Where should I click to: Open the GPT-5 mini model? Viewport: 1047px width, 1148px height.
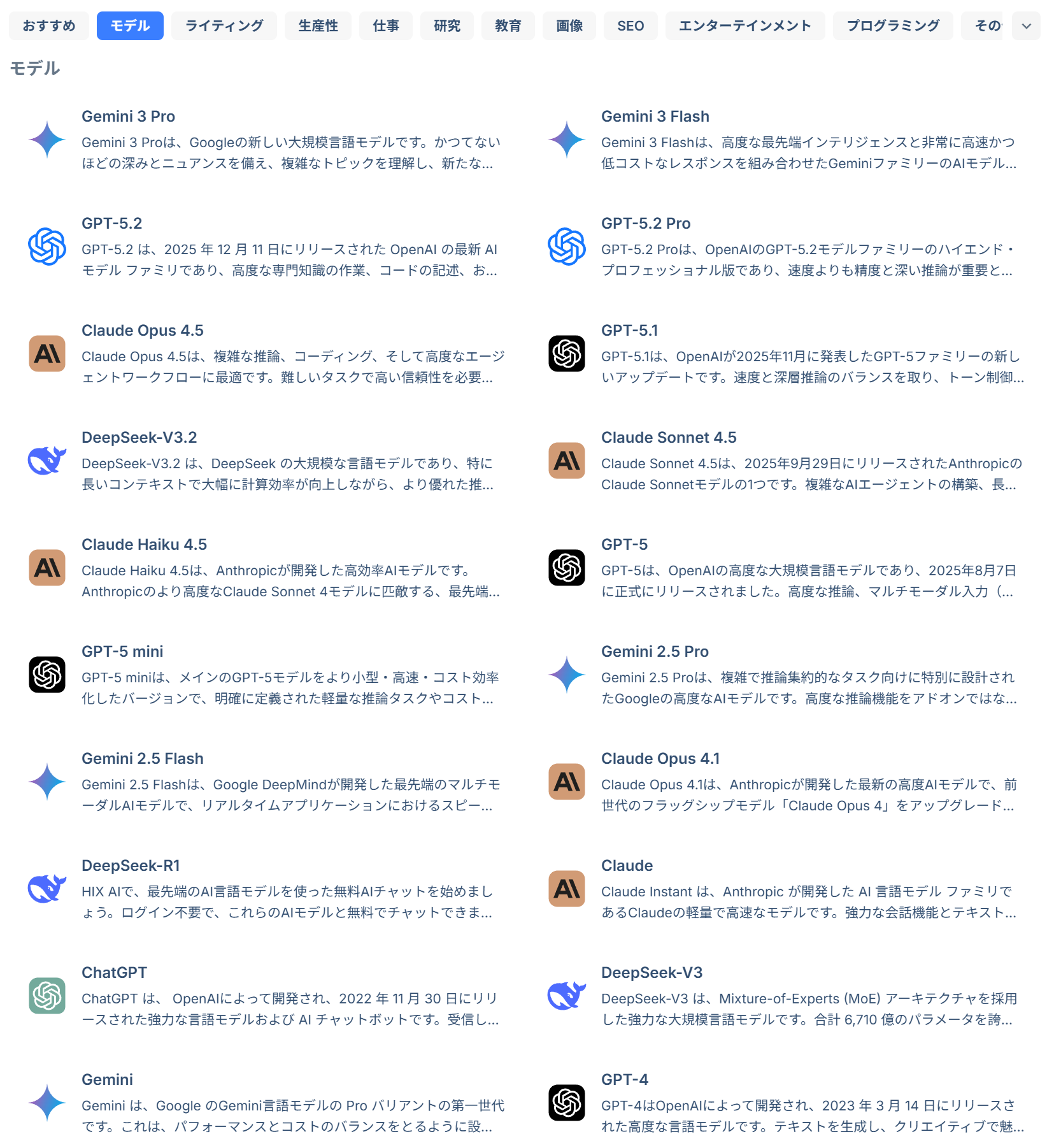pyautogui.click(x=122, y=652)
